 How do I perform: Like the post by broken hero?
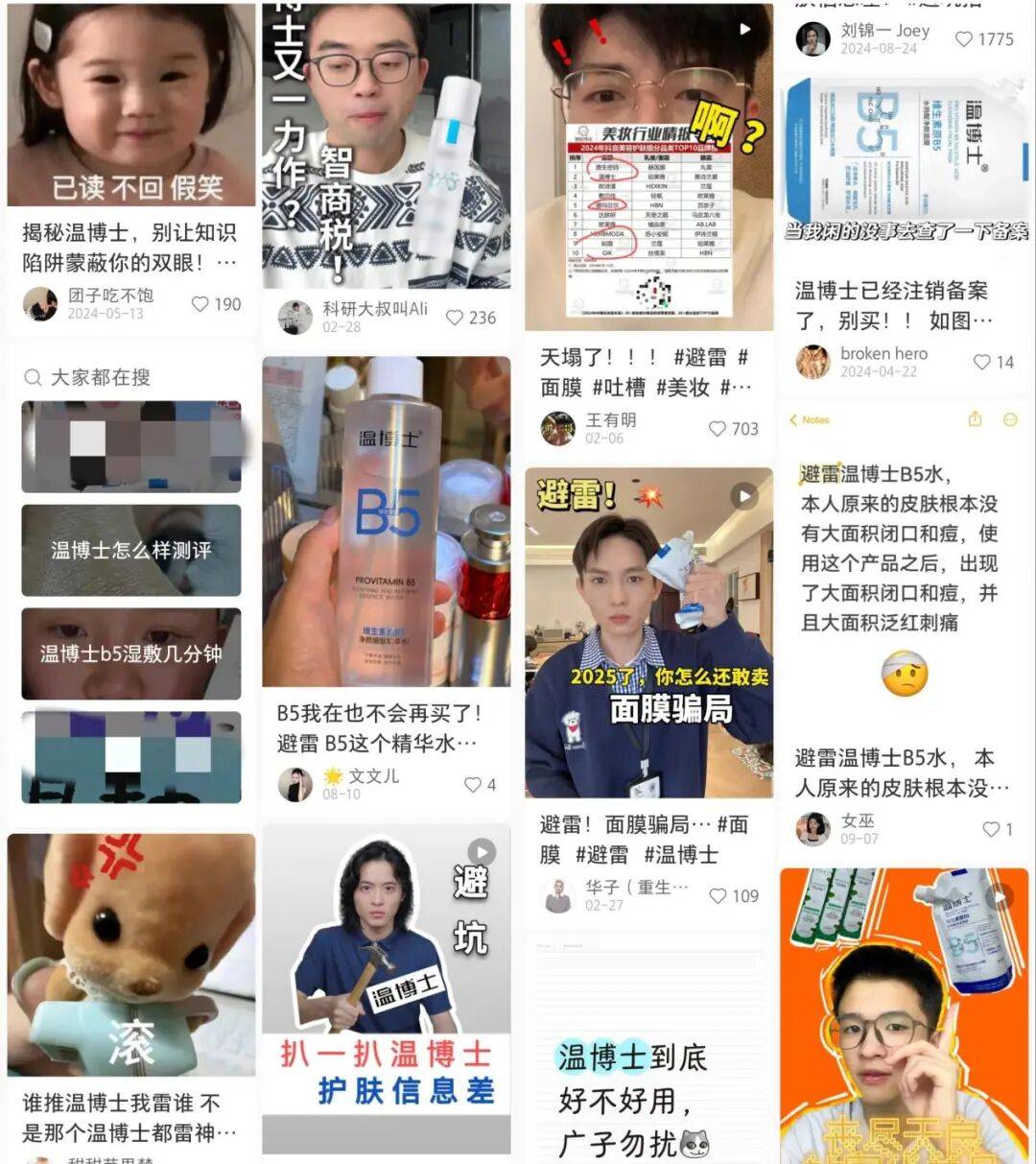coord(981,362)
